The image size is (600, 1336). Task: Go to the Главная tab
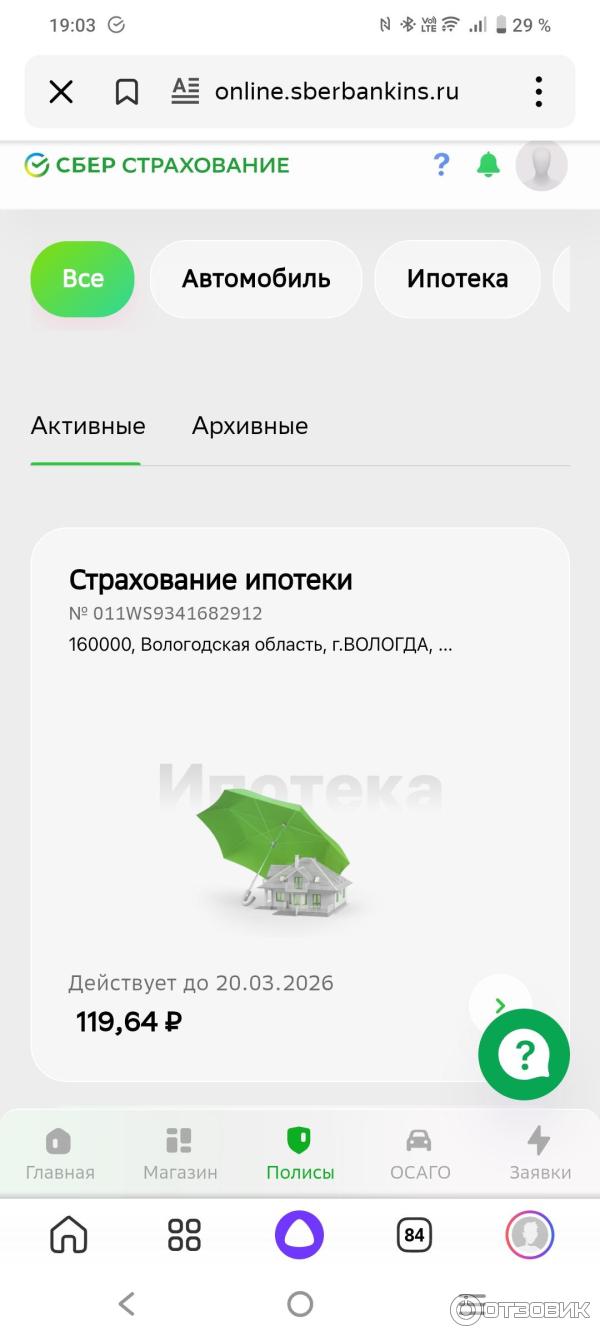tap(60, 1153)
